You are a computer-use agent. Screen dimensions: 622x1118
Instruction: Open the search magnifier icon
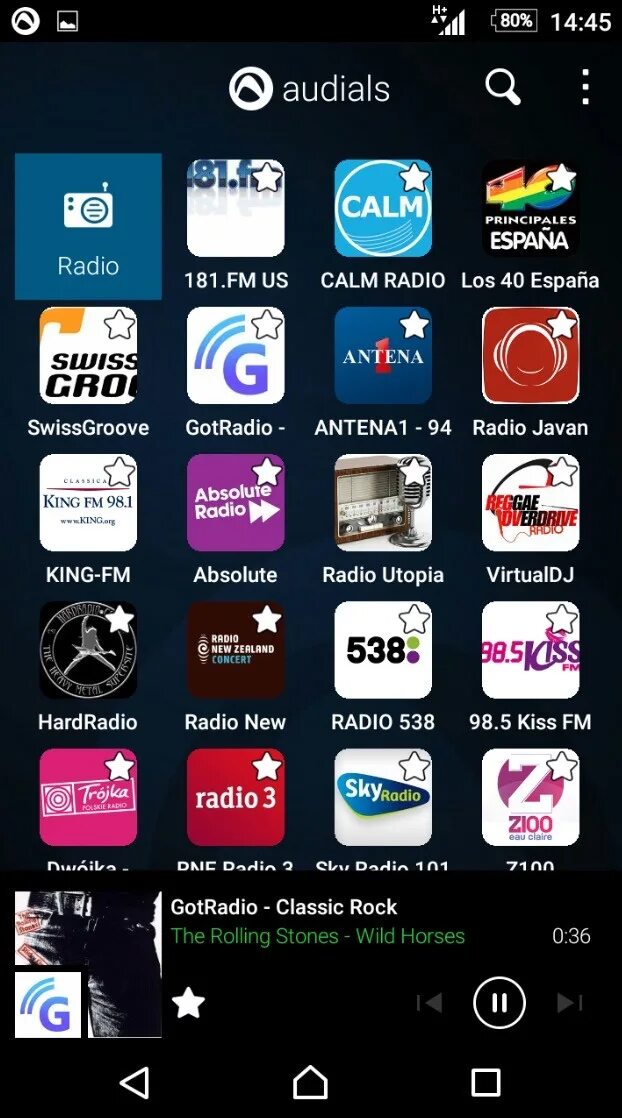503,88
